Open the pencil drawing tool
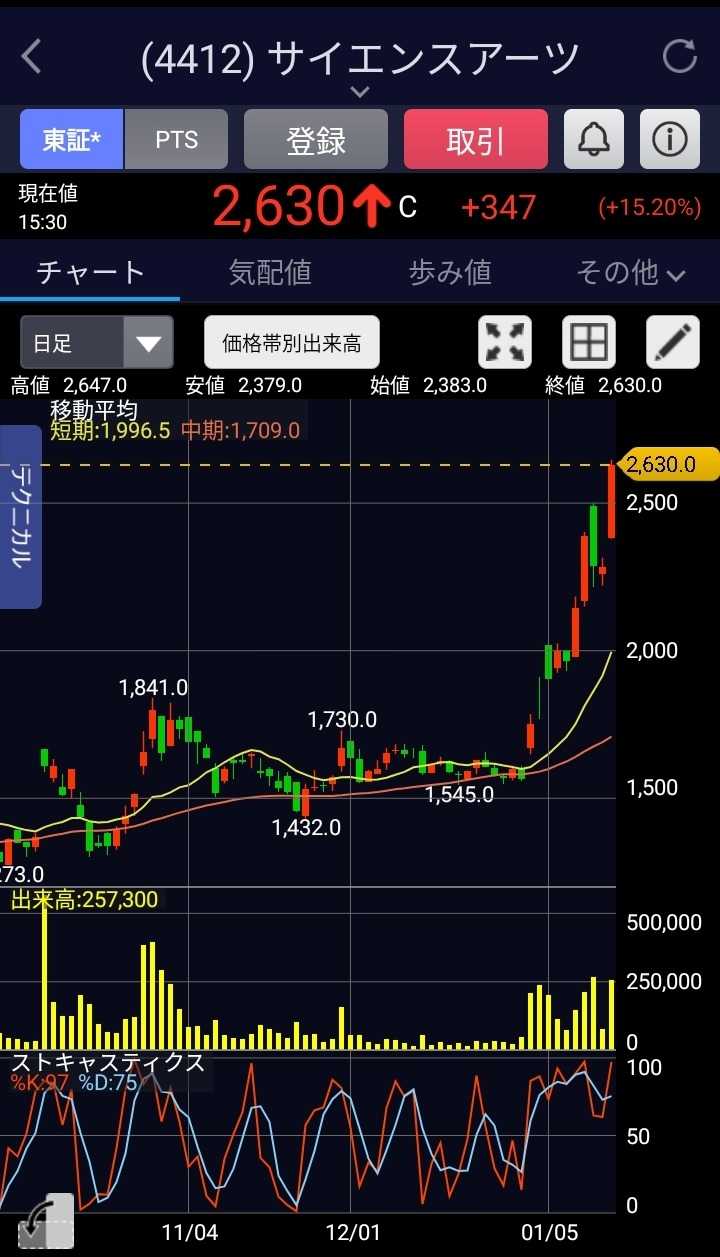This screenshot has height=1257, width=720. coord(673,343)
